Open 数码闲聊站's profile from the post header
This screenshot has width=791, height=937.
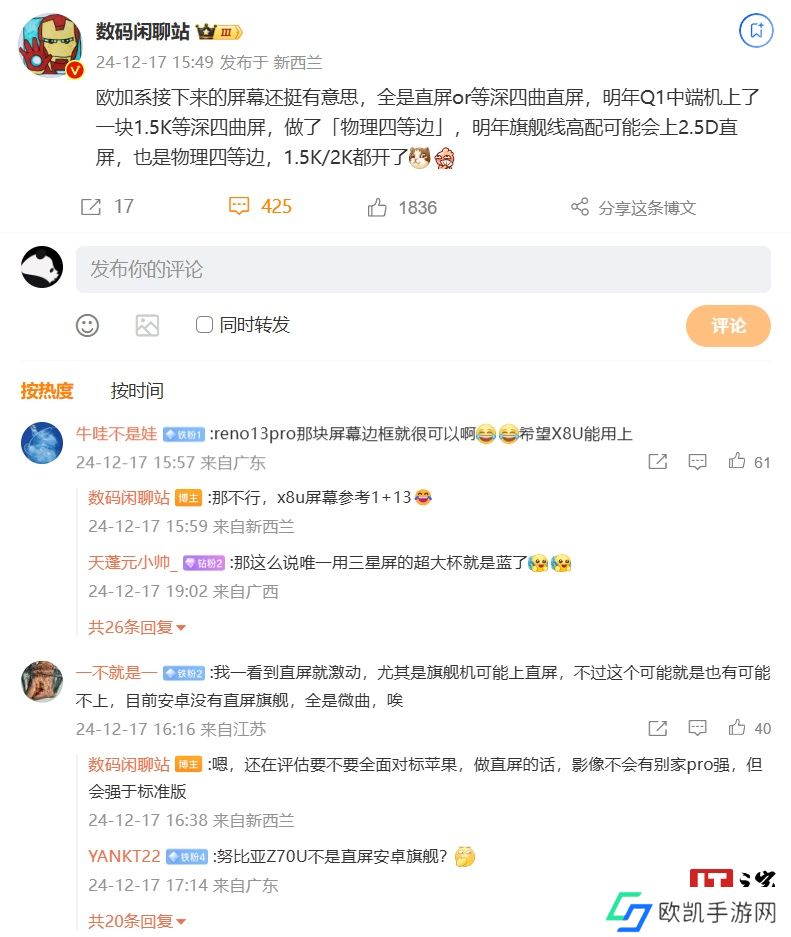pyautogui.click(x=142, y=32)
